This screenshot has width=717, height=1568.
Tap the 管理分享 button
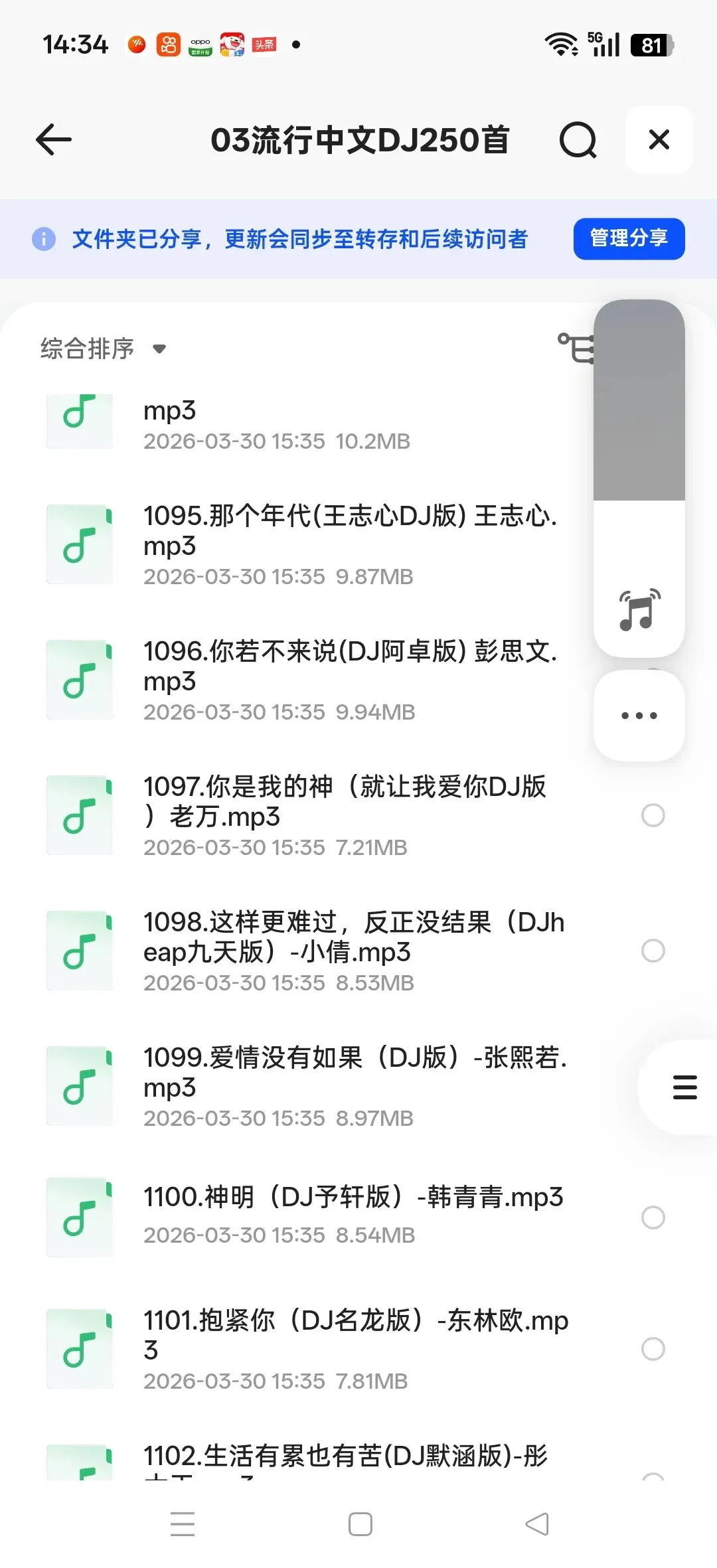(x=629, y=238)
